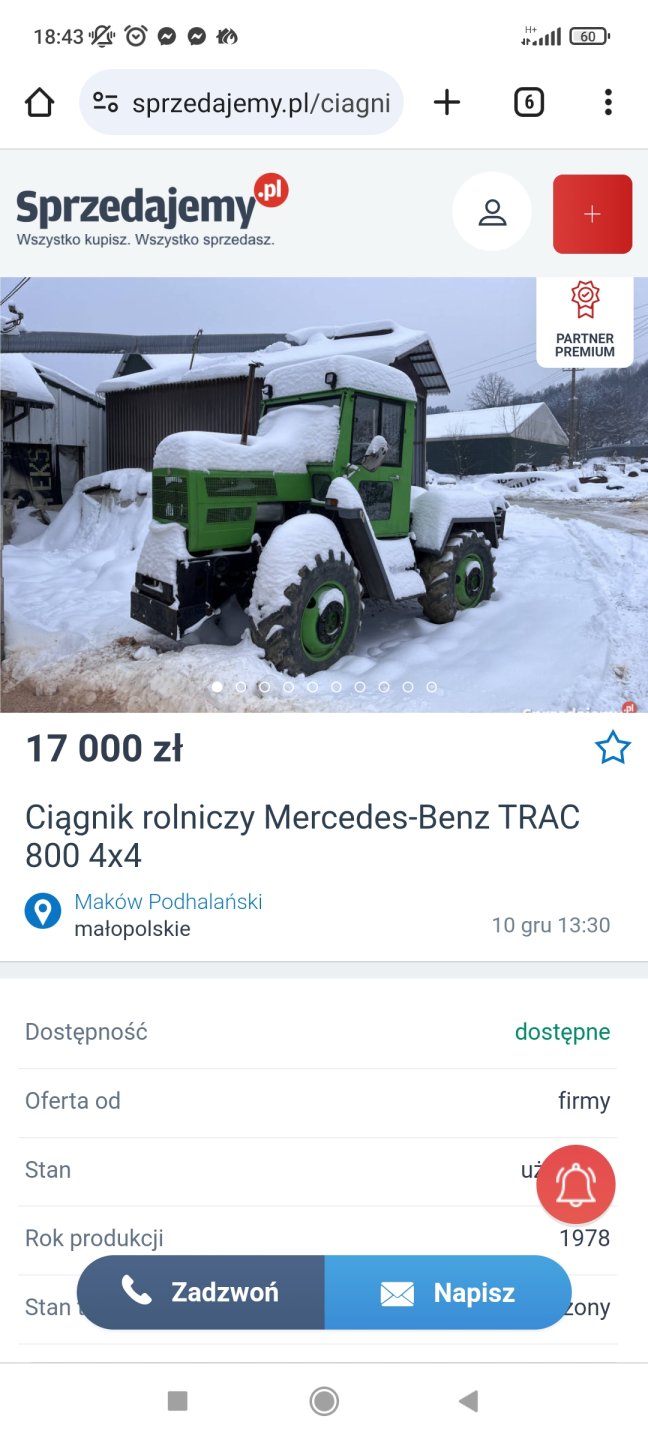Message the seller via Napisz
The height and width of the screenshot is (1440, 648).
pos(447,1292)
